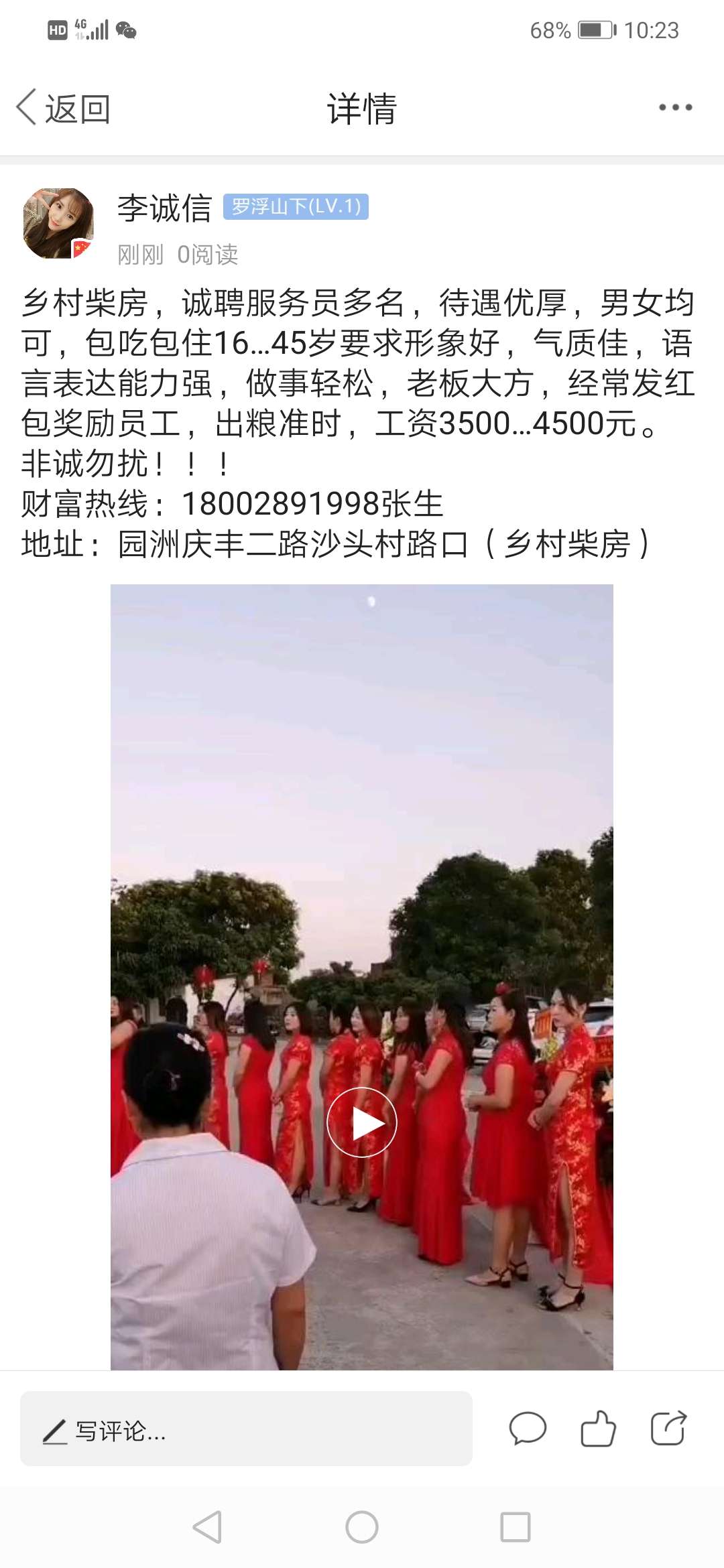The width and height of the screenshot is (724, 1568).
Task: Tap the system home button
Action: pos(362,1528)
